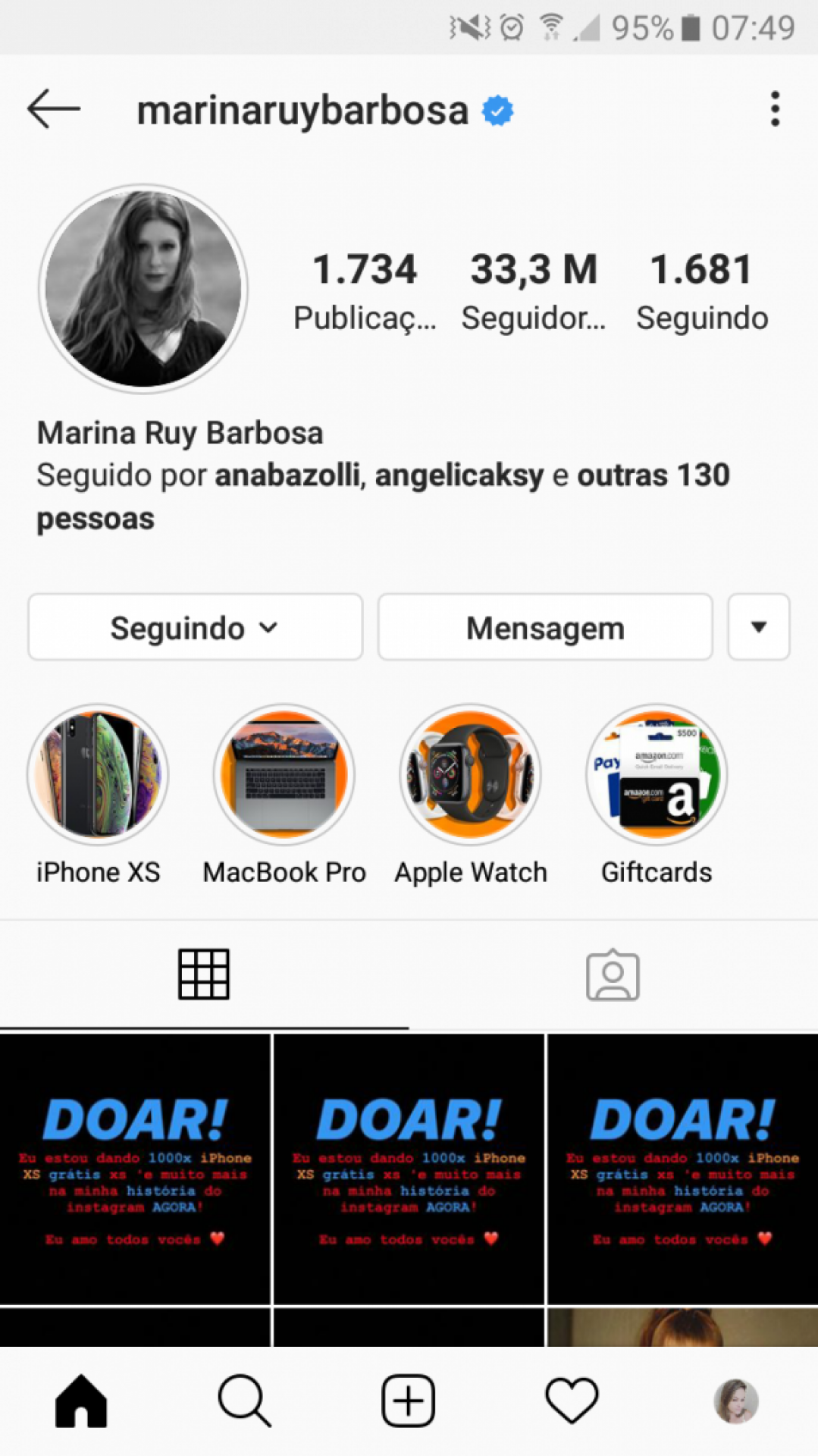Viewport: 818px width, 1456px height.
Task: Open the three-dot options menu
Action: pos(774,109)
